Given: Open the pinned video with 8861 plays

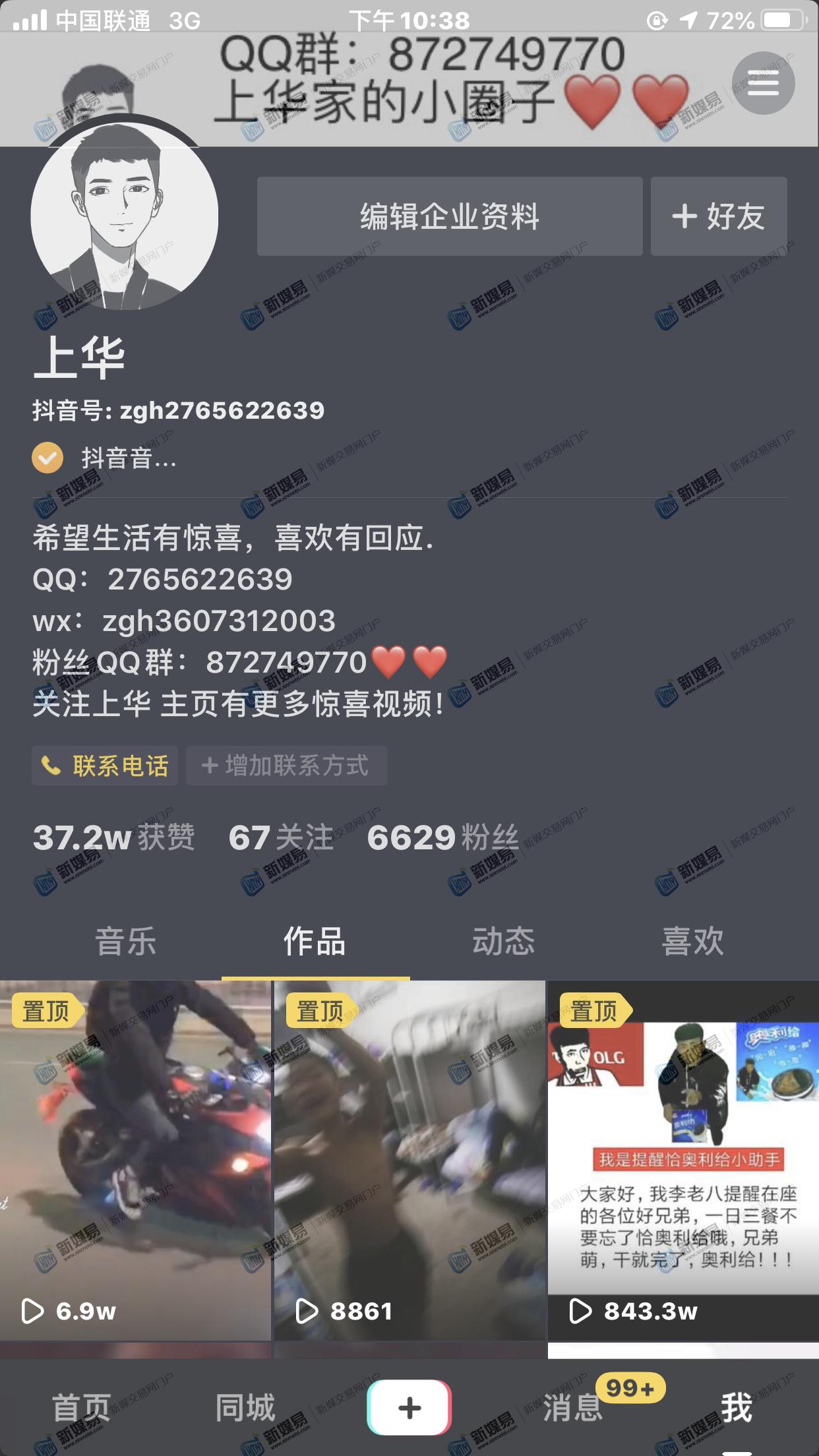Looking at the screenshot, I should 409,1161.
